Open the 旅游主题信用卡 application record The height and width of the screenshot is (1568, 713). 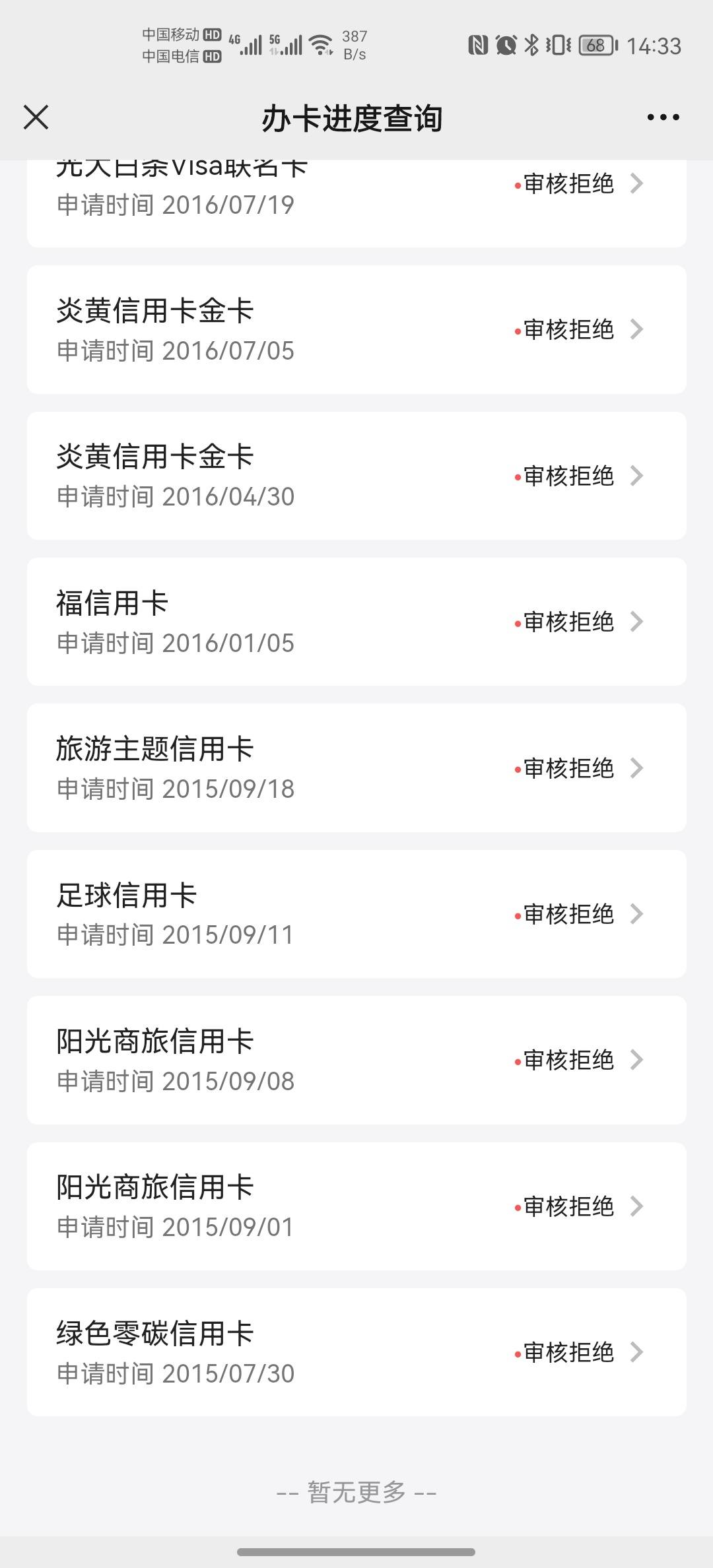pos(356,768)
